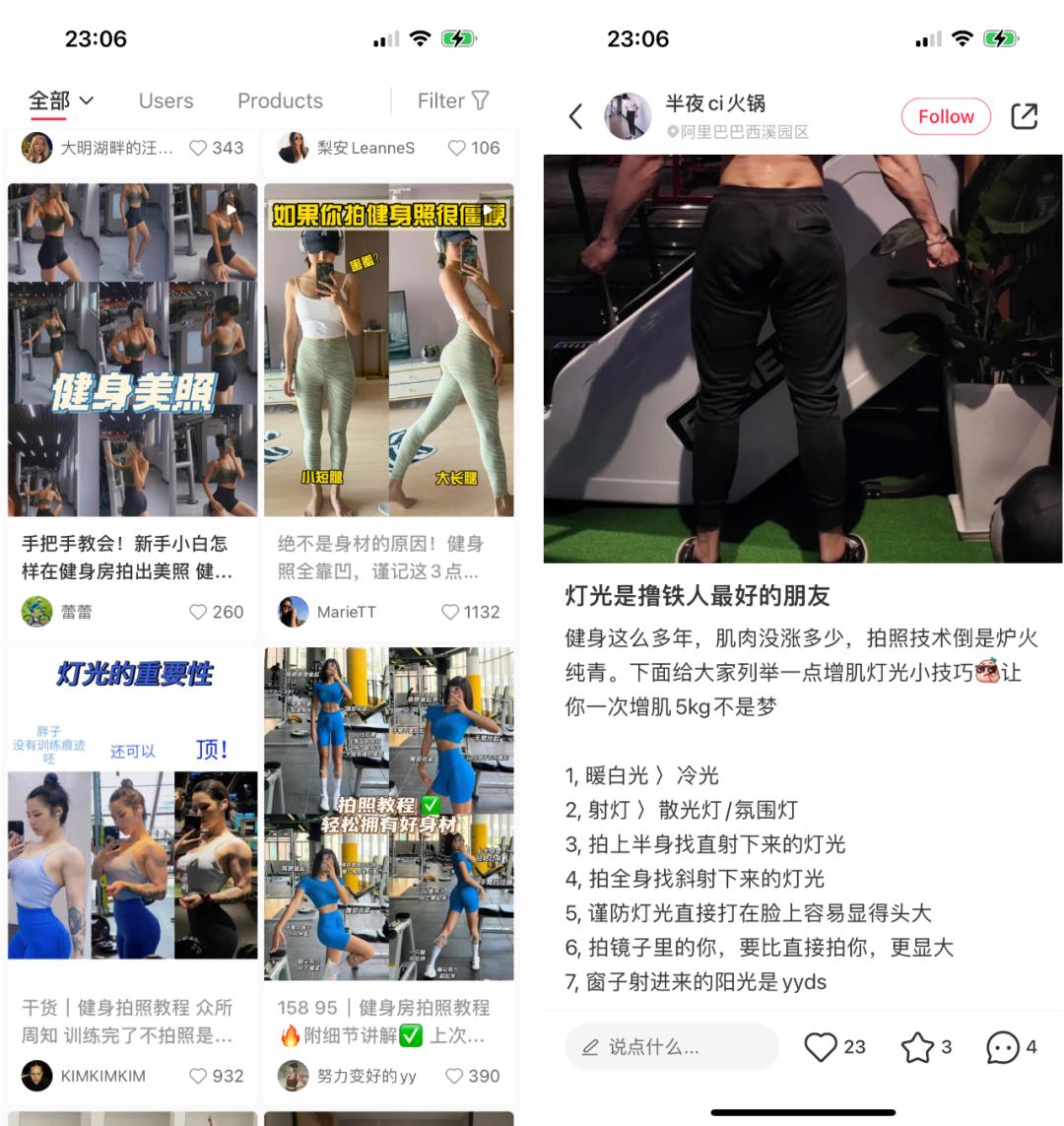This screenshot has width=1064, height=1126.
Task: Open the Filter options
Action: 453,101
